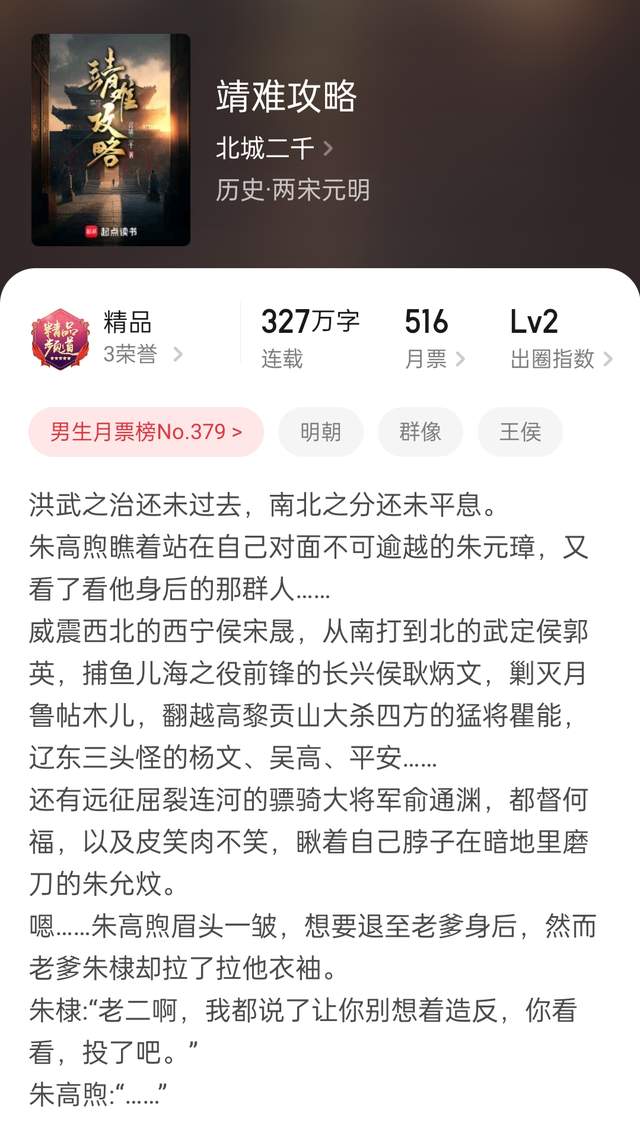Open author 北城二千's page

[274, 149]
